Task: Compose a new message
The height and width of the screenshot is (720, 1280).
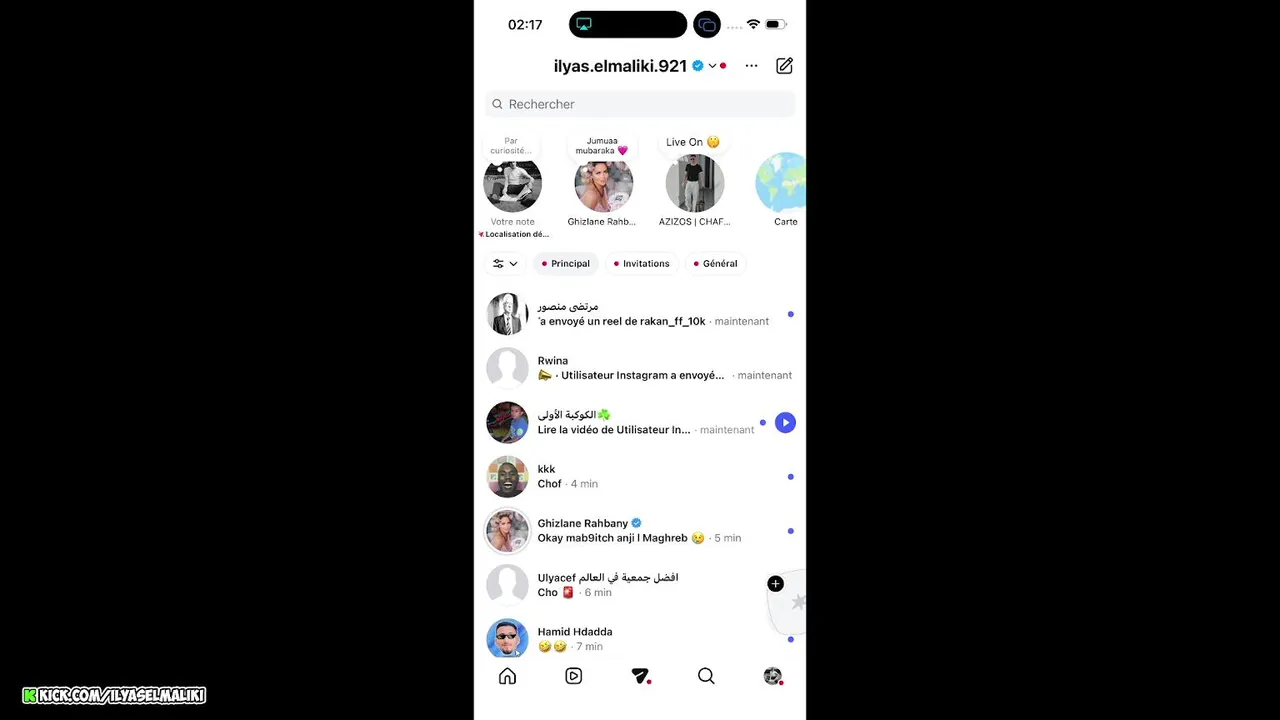Action: tap(784, 66)
